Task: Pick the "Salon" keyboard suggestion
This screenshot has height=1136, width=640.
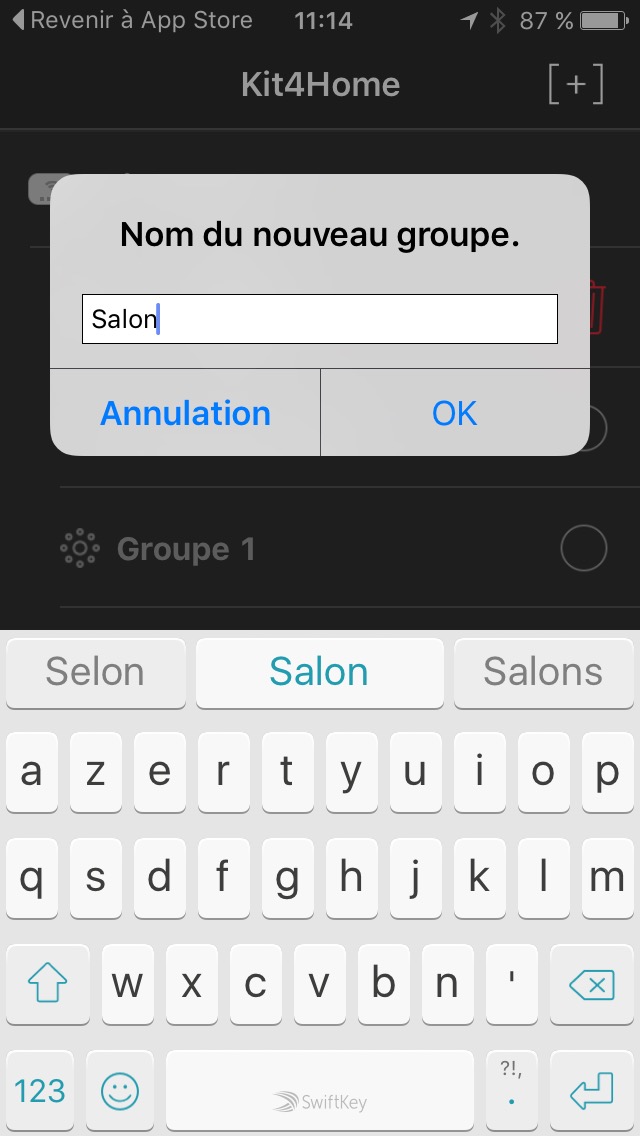Action: [319, 672]
